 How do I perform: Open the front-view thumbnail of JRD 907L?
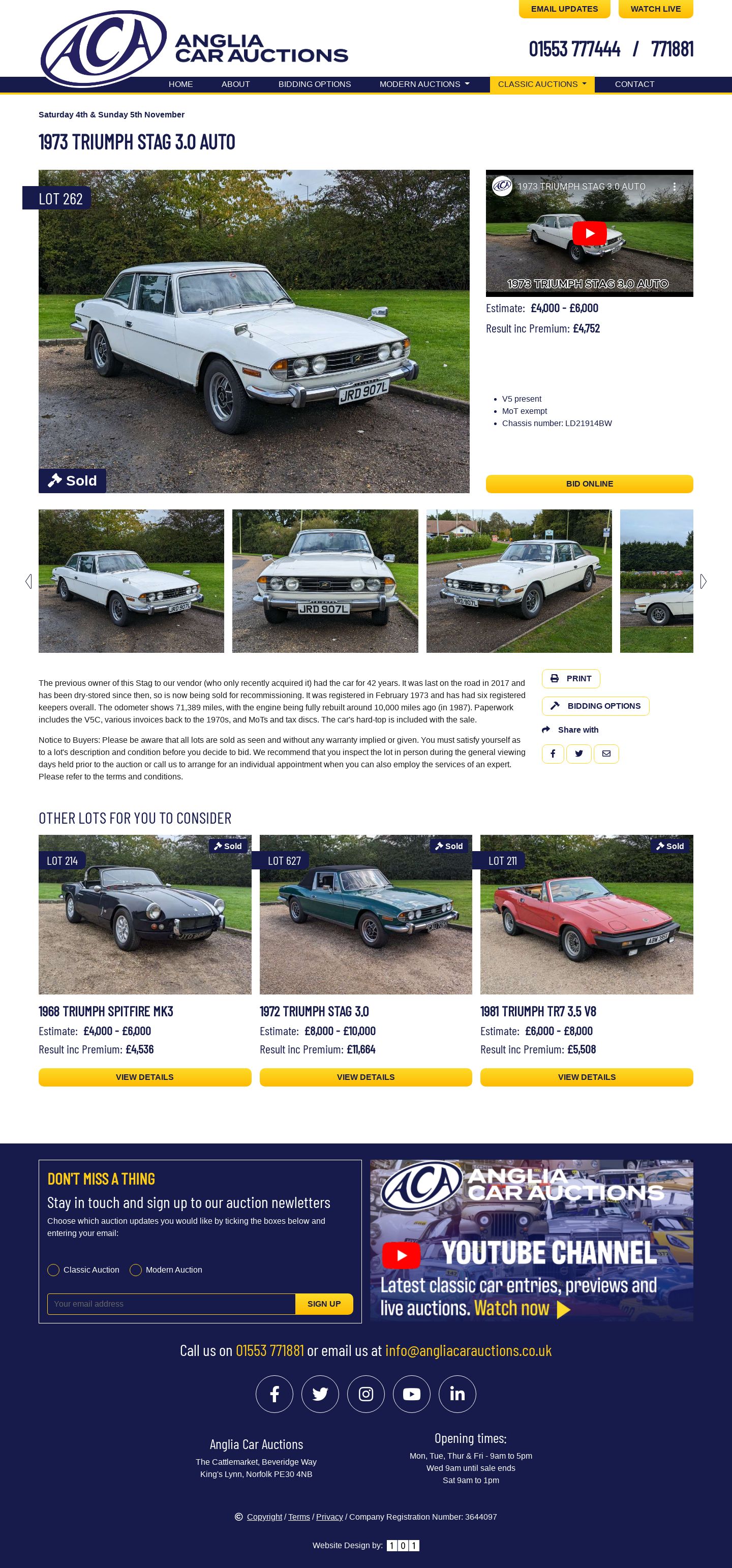325,581
